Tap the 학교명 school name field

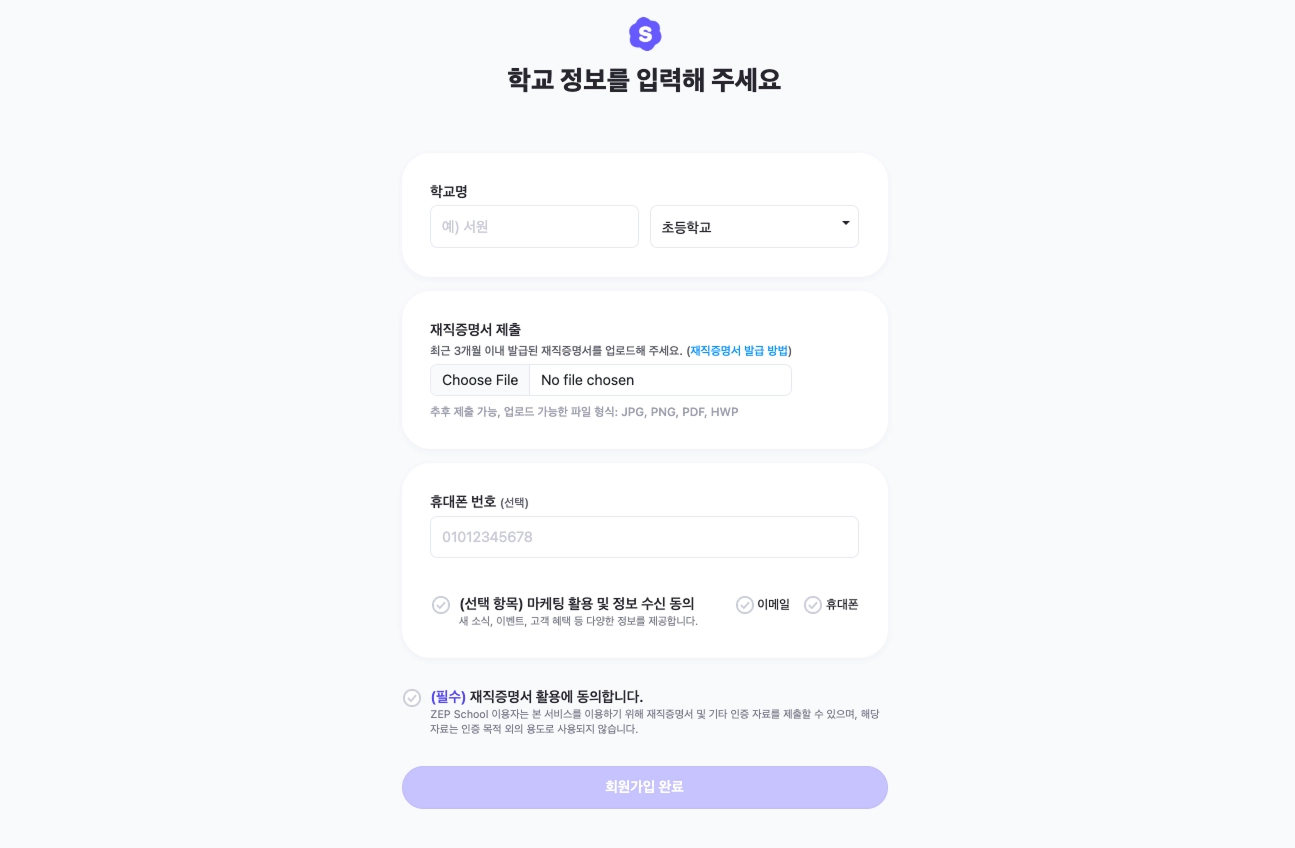click(x=534, y=227)
